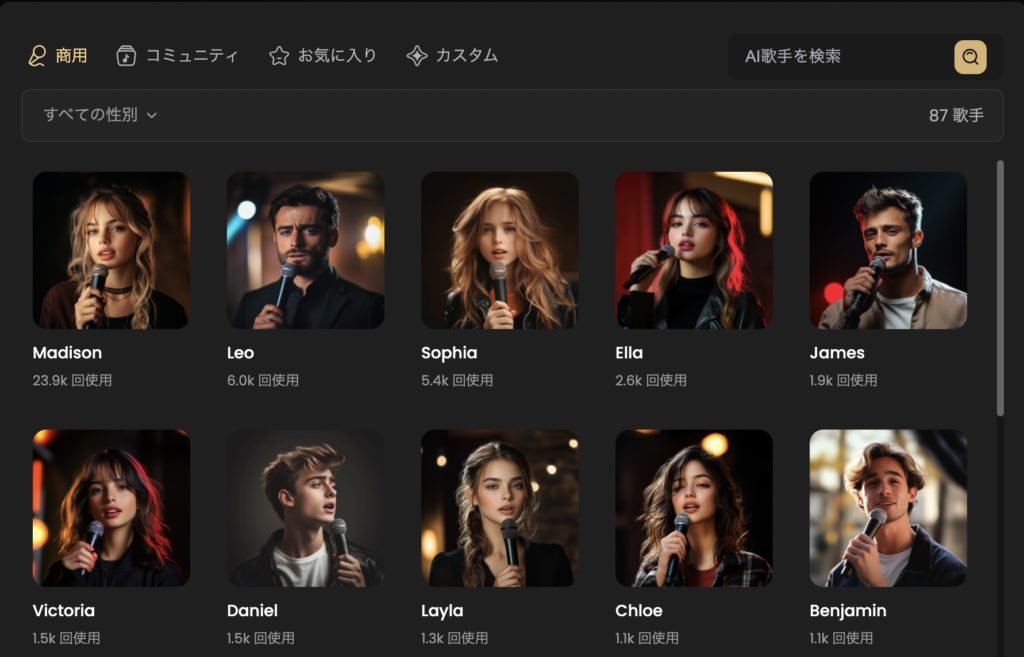Open the Madison singer card
1024x657 pixels.
[x=111, y=251]
